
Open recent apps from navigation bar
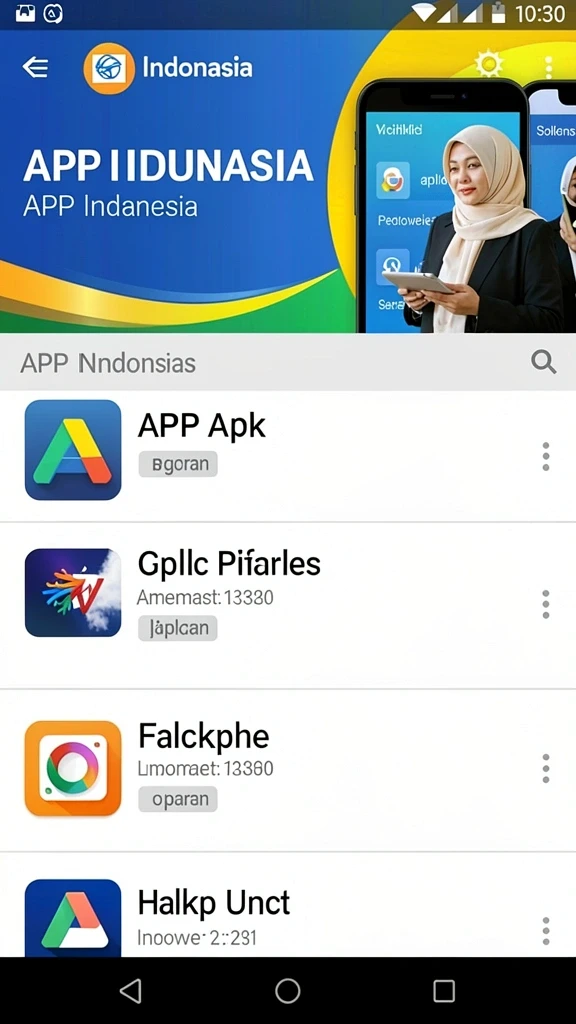coord(444,991)
